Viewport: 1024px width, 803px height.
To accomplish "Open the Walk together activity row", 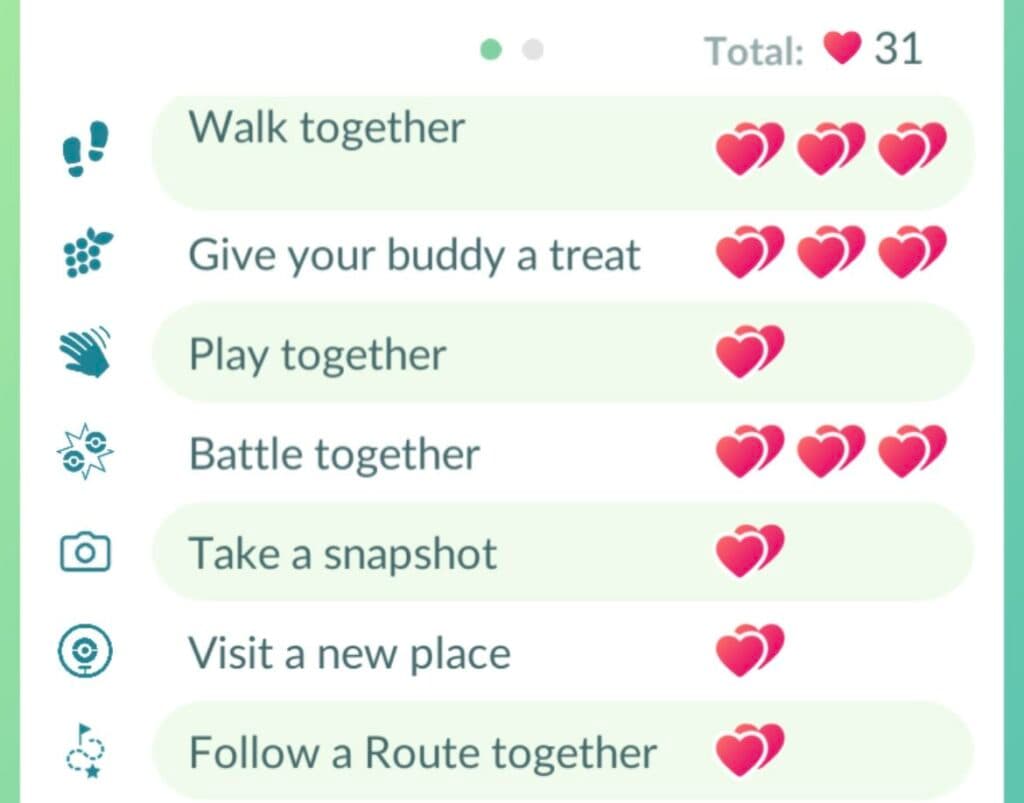I will pos(560,150).
